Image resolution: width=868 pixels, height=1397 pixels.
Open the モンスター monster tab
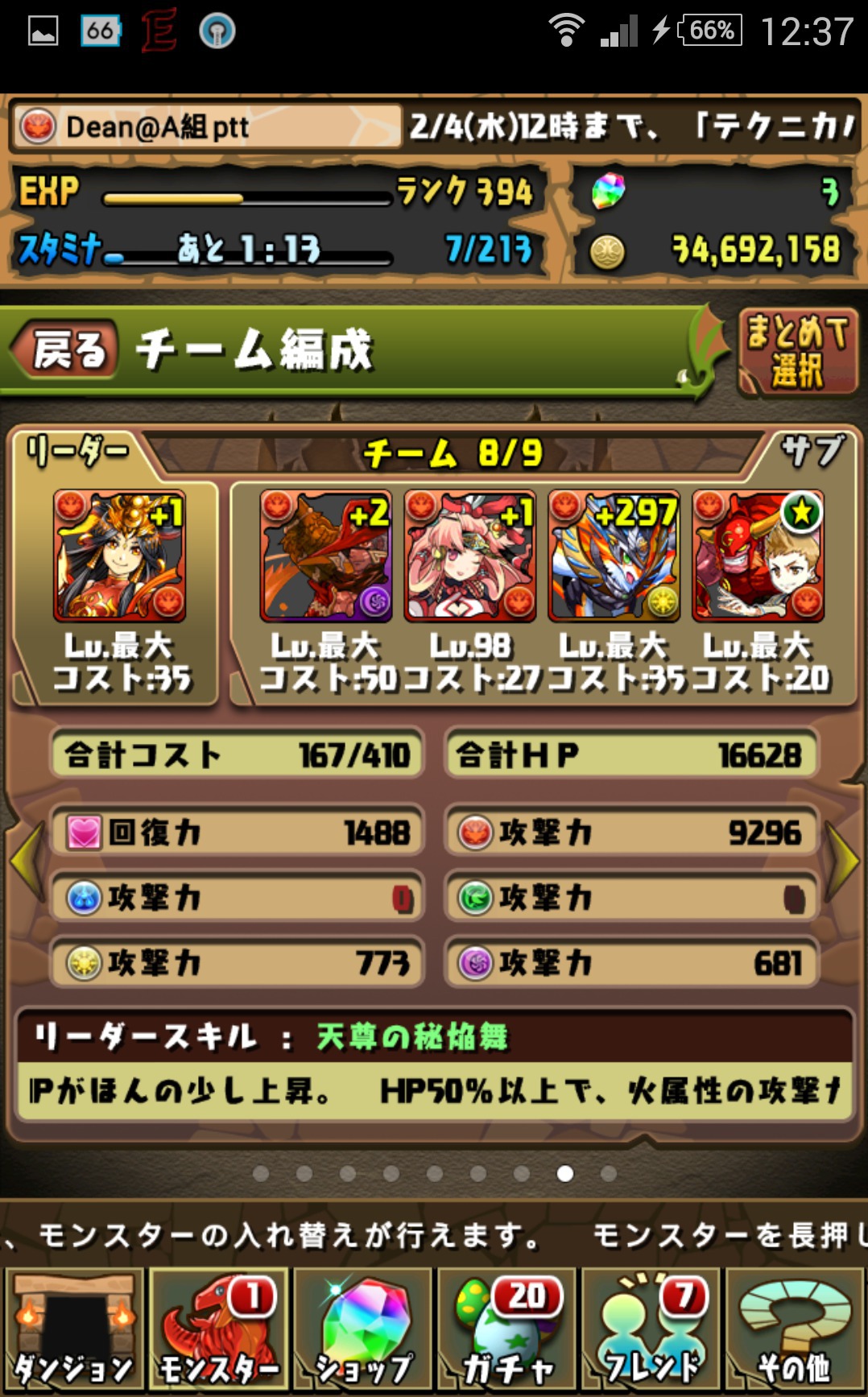pyautogui.click(x=218, y=1329)
